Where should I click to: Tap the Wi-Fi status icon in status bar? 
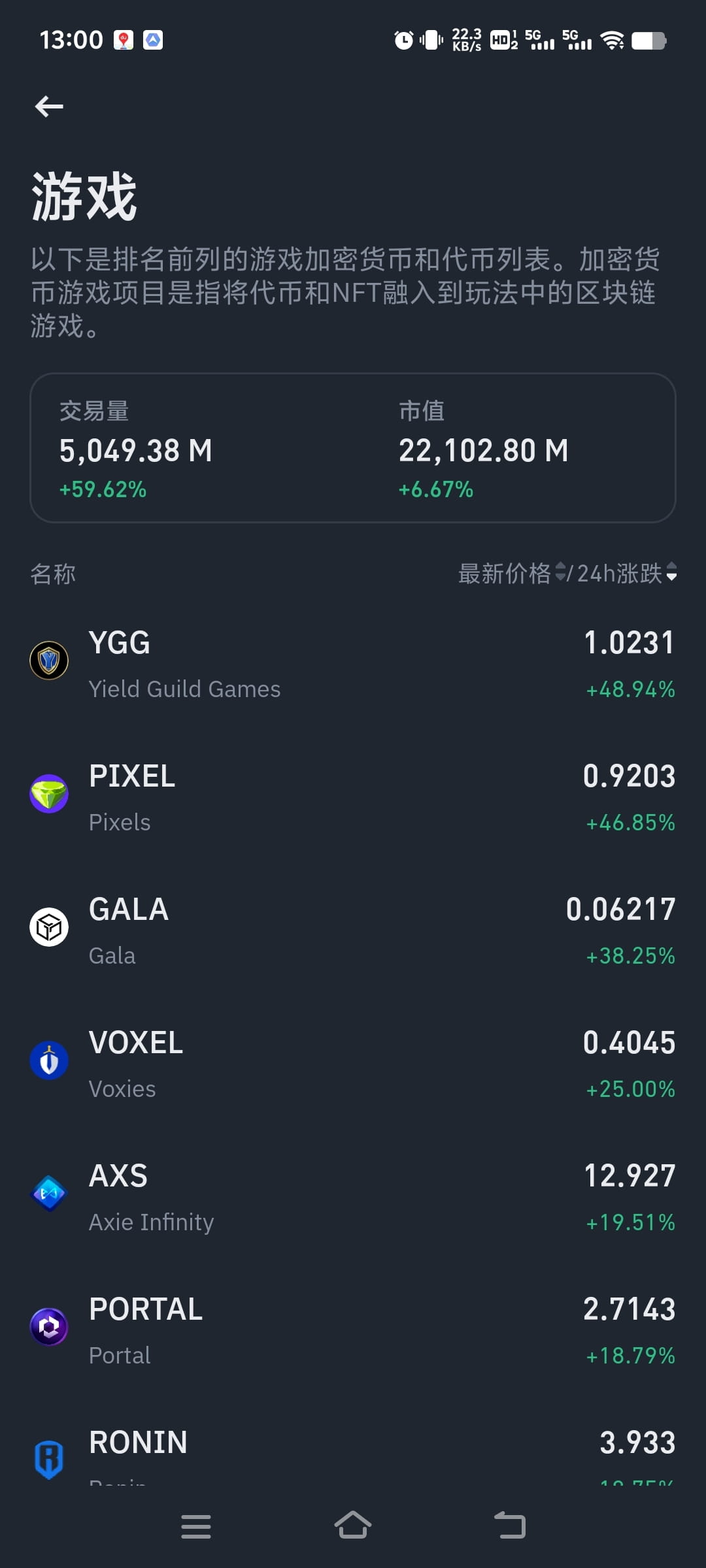[x=612, y=41]
